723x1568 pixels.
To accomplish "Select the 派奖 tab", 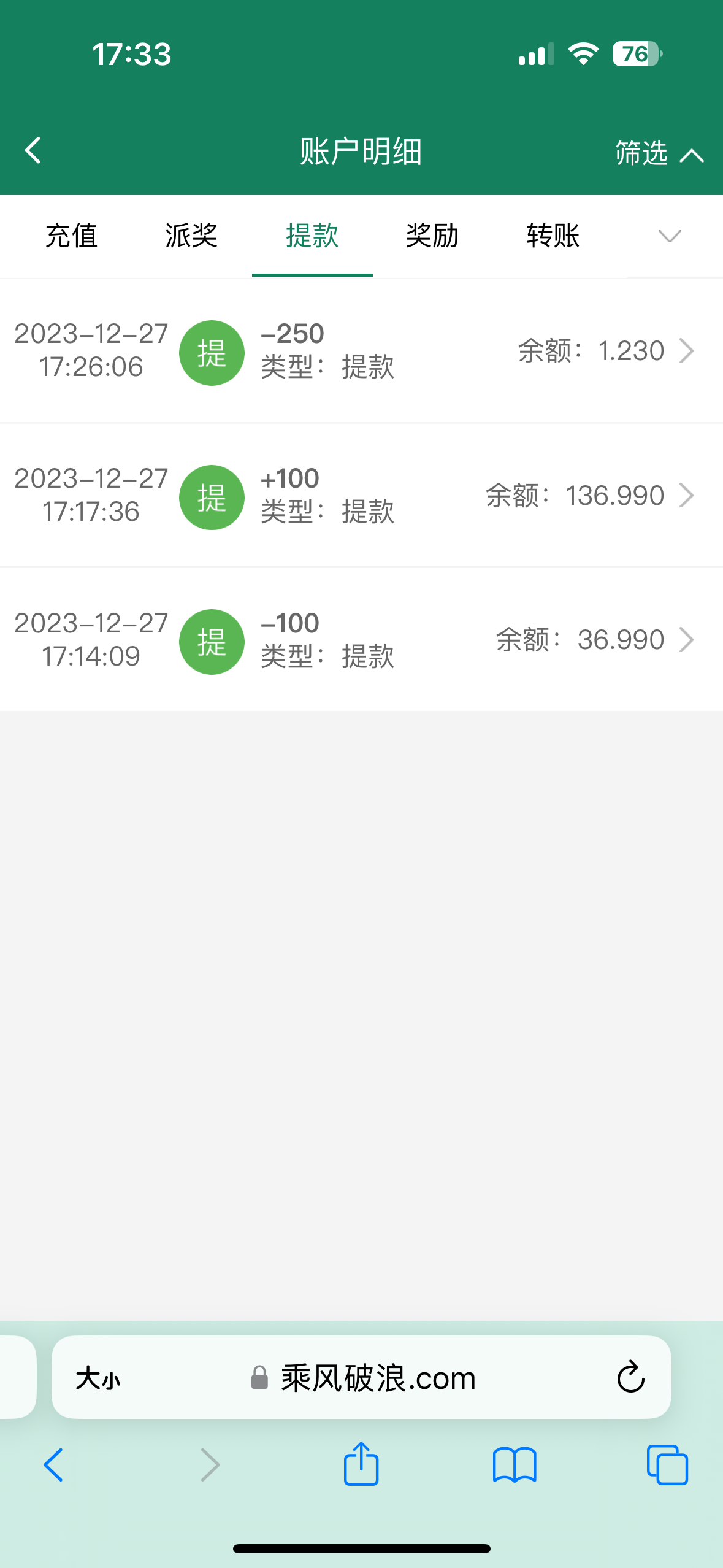I will pos(190,236).
